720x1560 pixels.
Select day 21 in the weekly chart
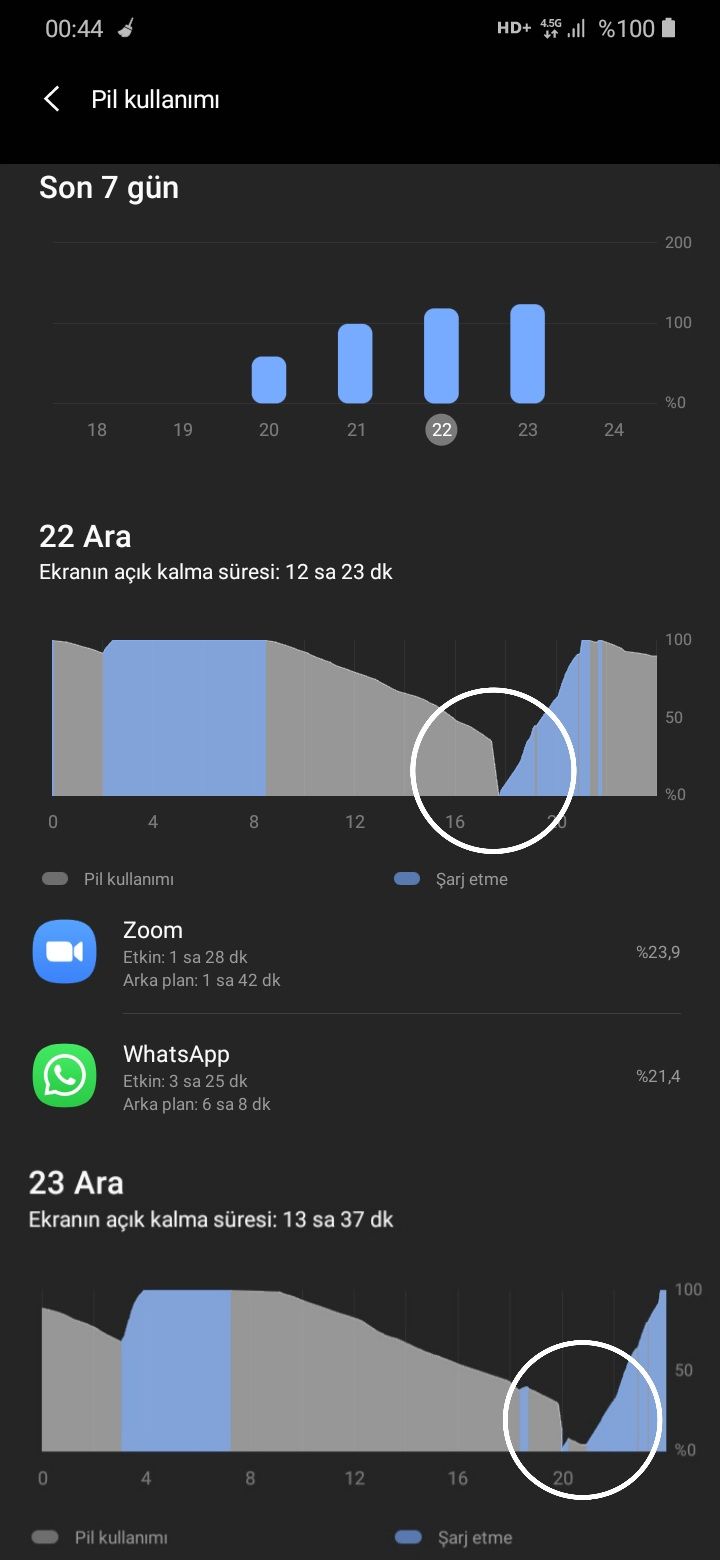point(355,364)
